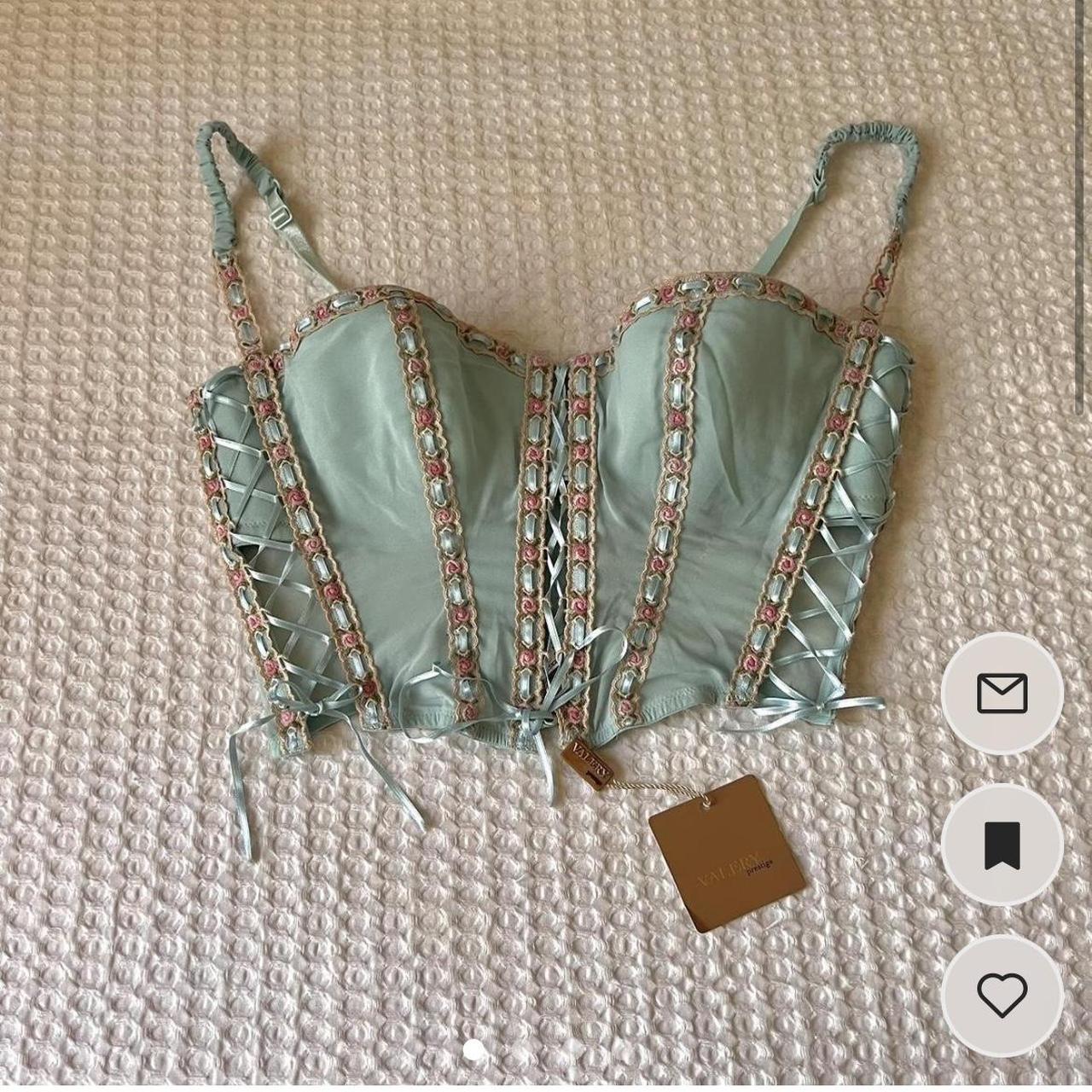This screenshot has height=1092, width=1092.
Task: Like this corset top listing
Action: click(1002, 996)
